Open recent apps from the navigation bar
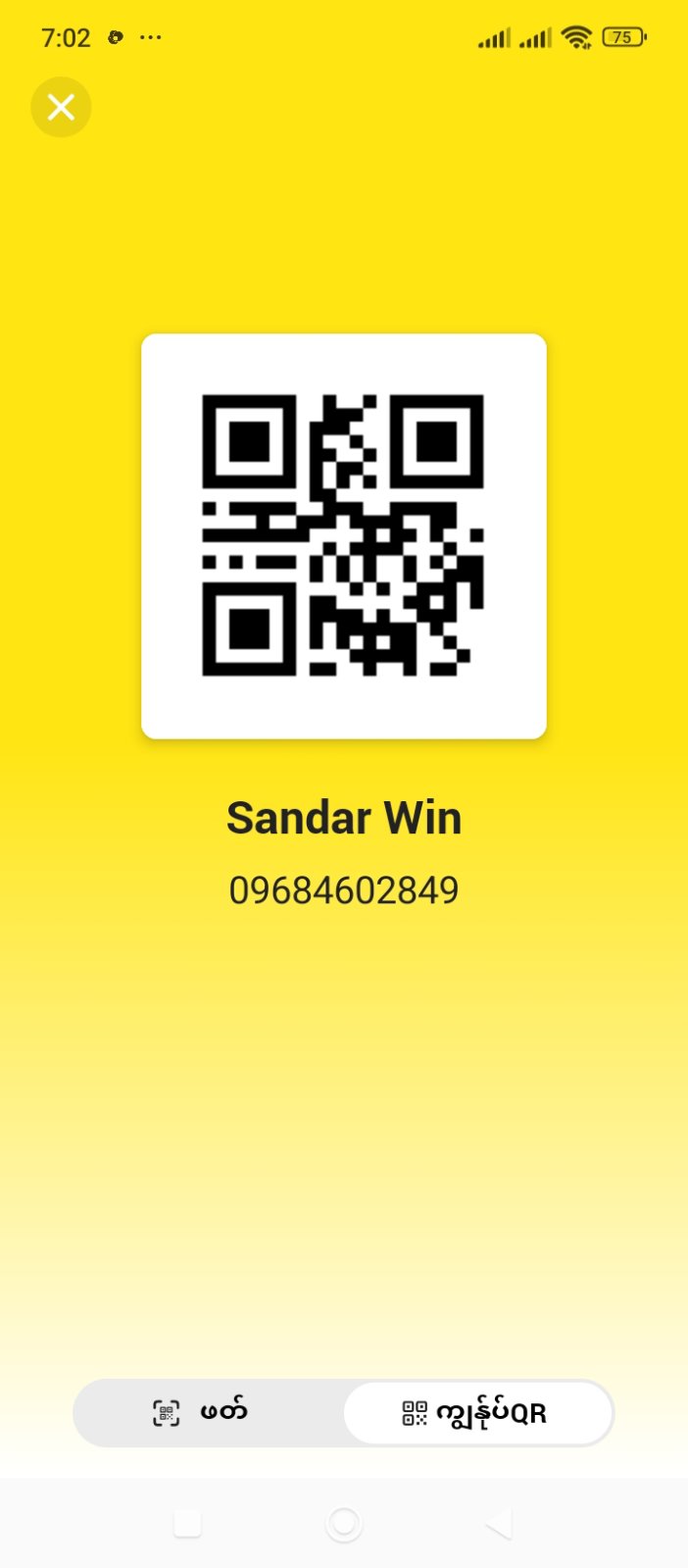 187,1523
